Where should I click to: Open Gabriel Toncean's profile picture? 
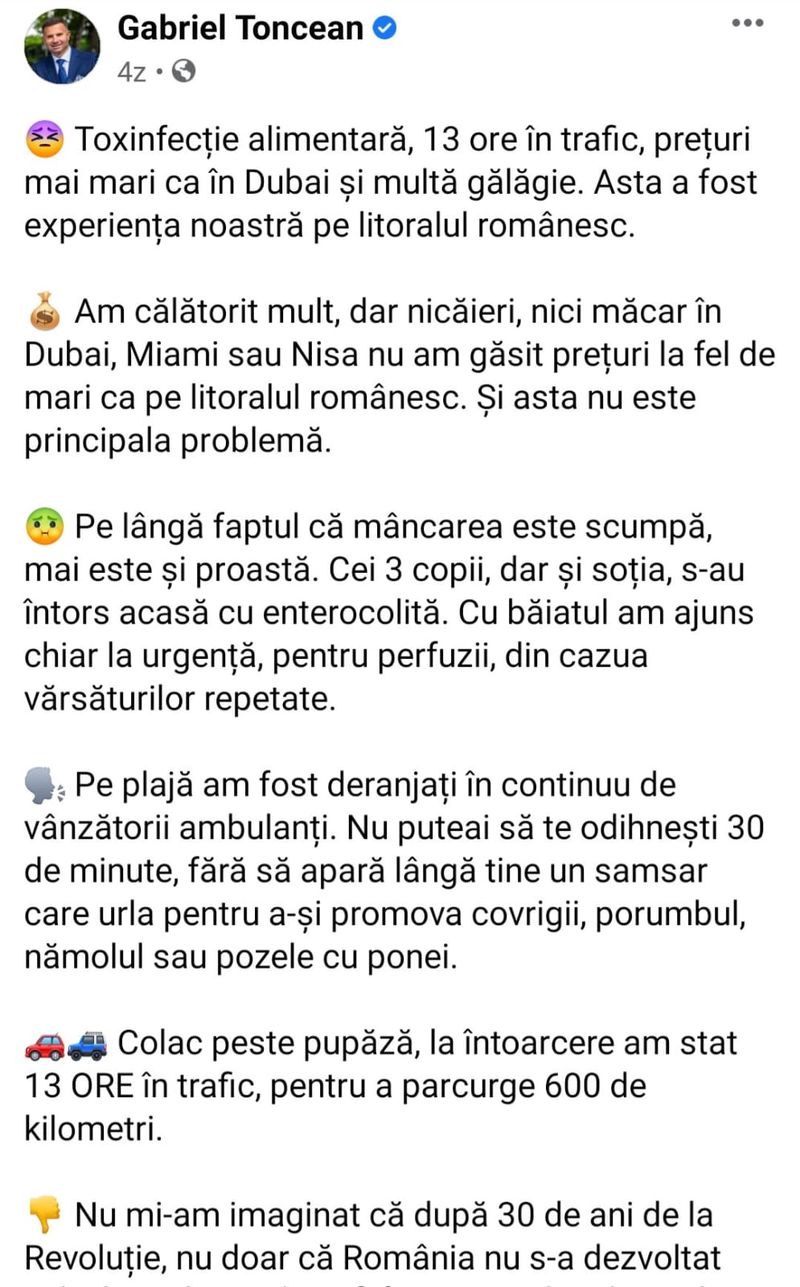62,47
